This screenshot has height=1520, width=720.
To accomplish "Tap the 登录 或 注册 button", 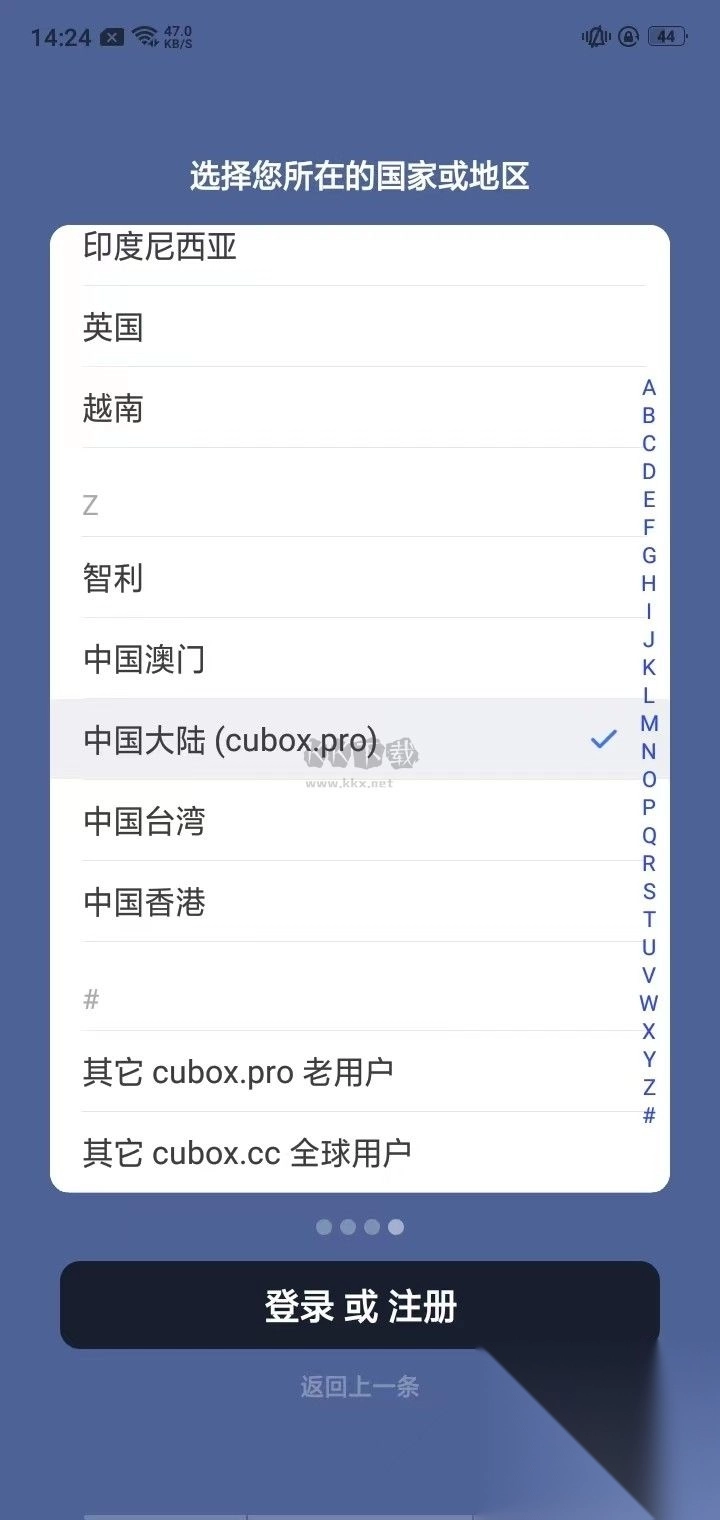I will pyautogui.click(x=360, y=1306).
